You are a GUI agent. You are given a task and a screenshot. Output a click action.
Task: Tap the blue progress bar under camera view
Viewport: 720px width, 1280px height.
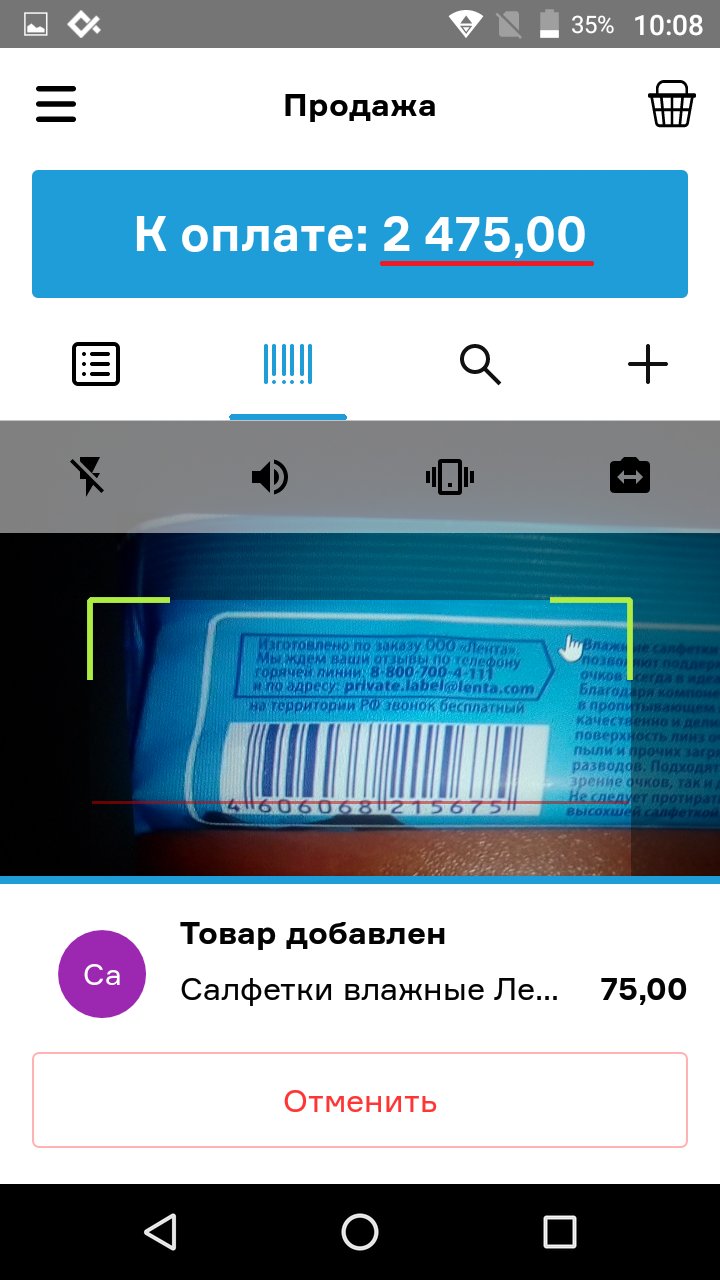coord(360,879)
